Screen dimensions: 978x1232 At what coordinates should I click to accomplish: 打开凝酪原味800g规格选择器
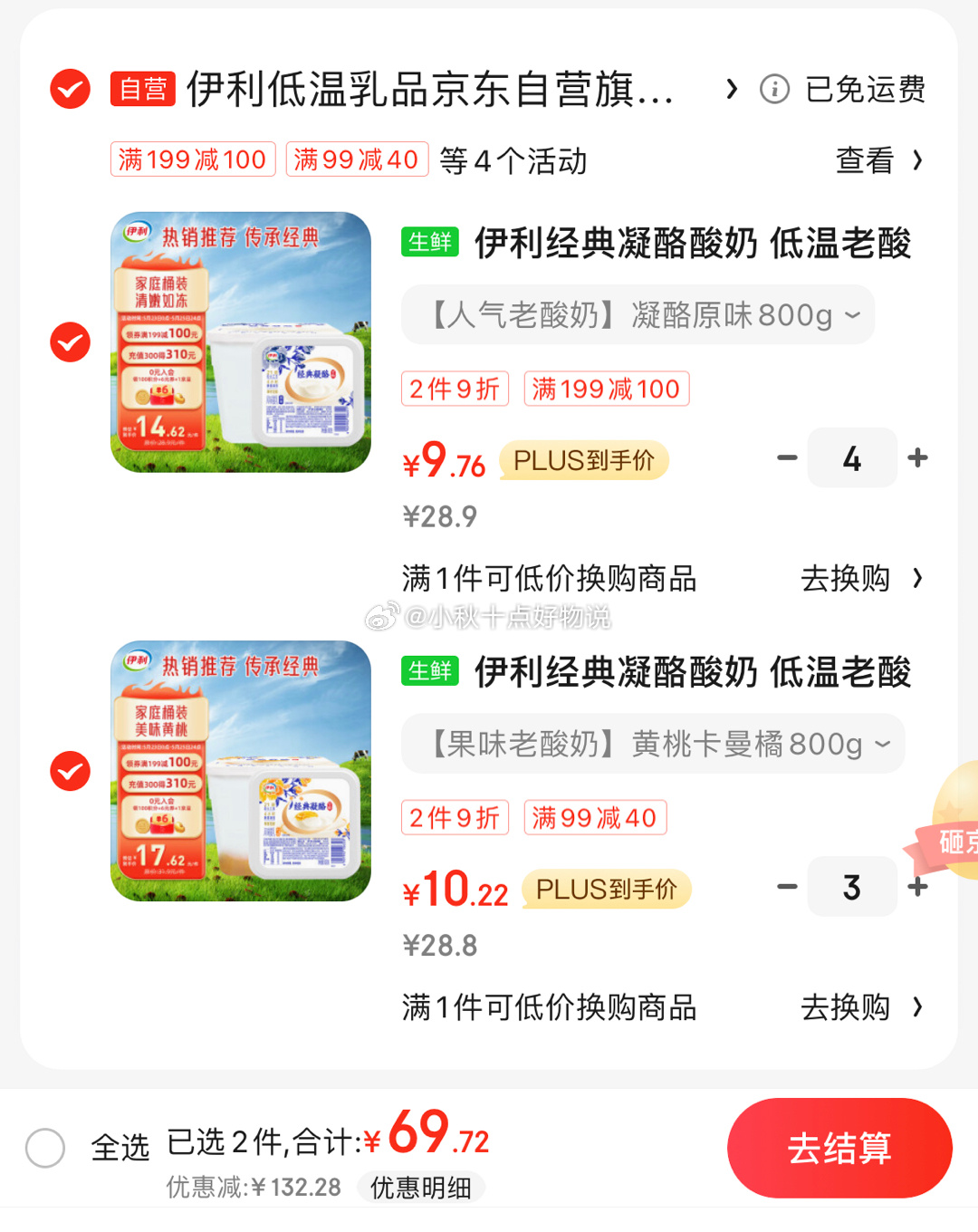tap(638, 314)
